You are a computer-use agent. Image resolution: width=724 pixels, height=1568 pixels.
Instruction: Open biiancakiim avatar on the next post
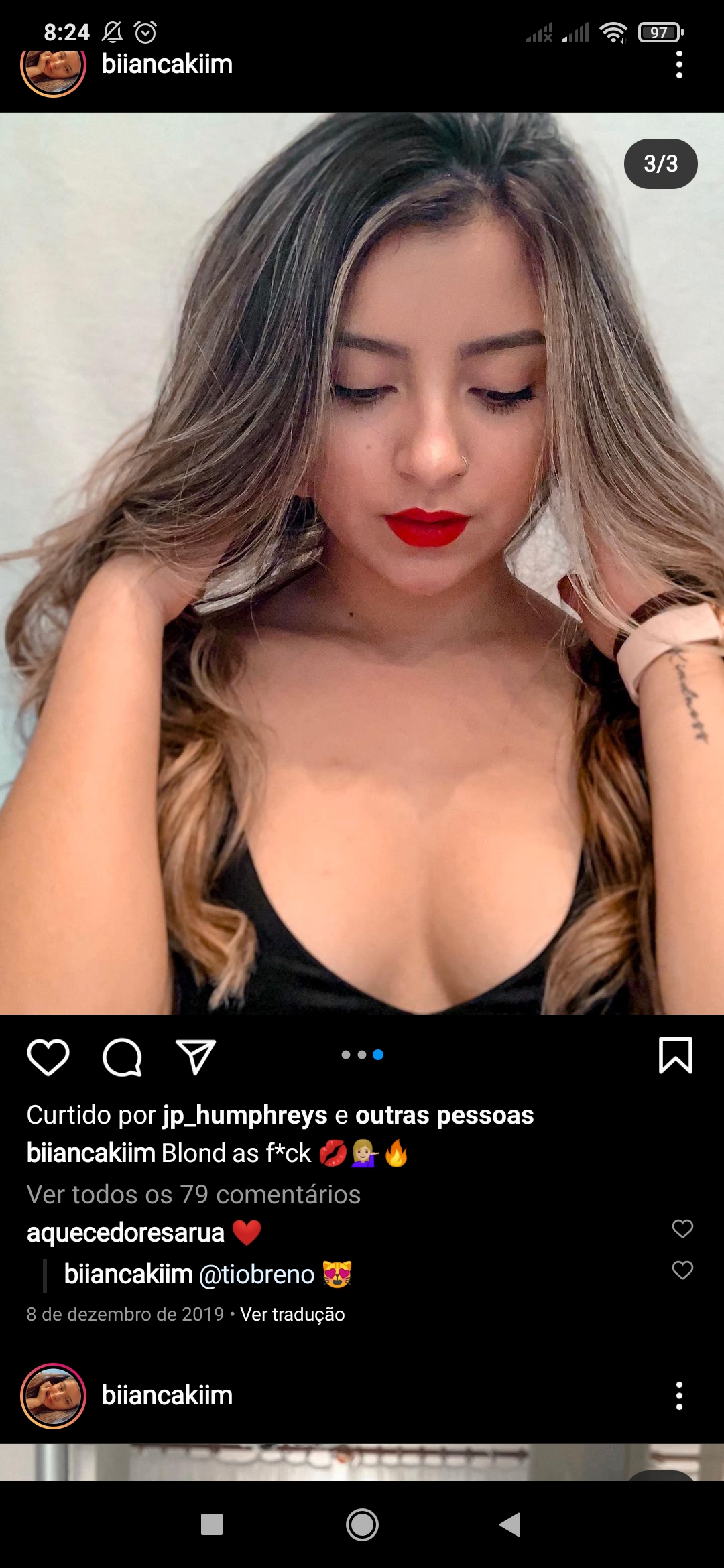click(x=54, y=1396)
